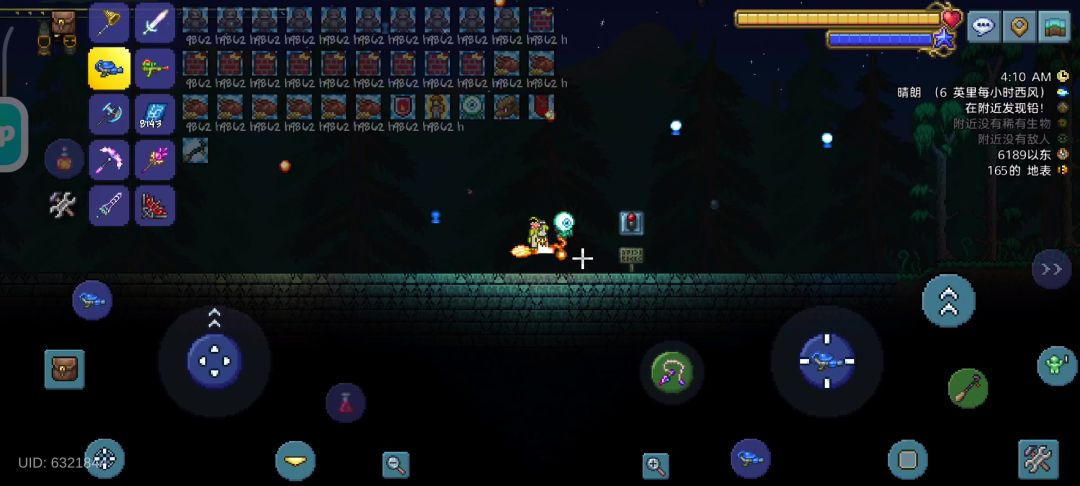Screen dimensions: 1080x486
Task: Select the item stack marked 8143
Action: [x=155, y=114]
